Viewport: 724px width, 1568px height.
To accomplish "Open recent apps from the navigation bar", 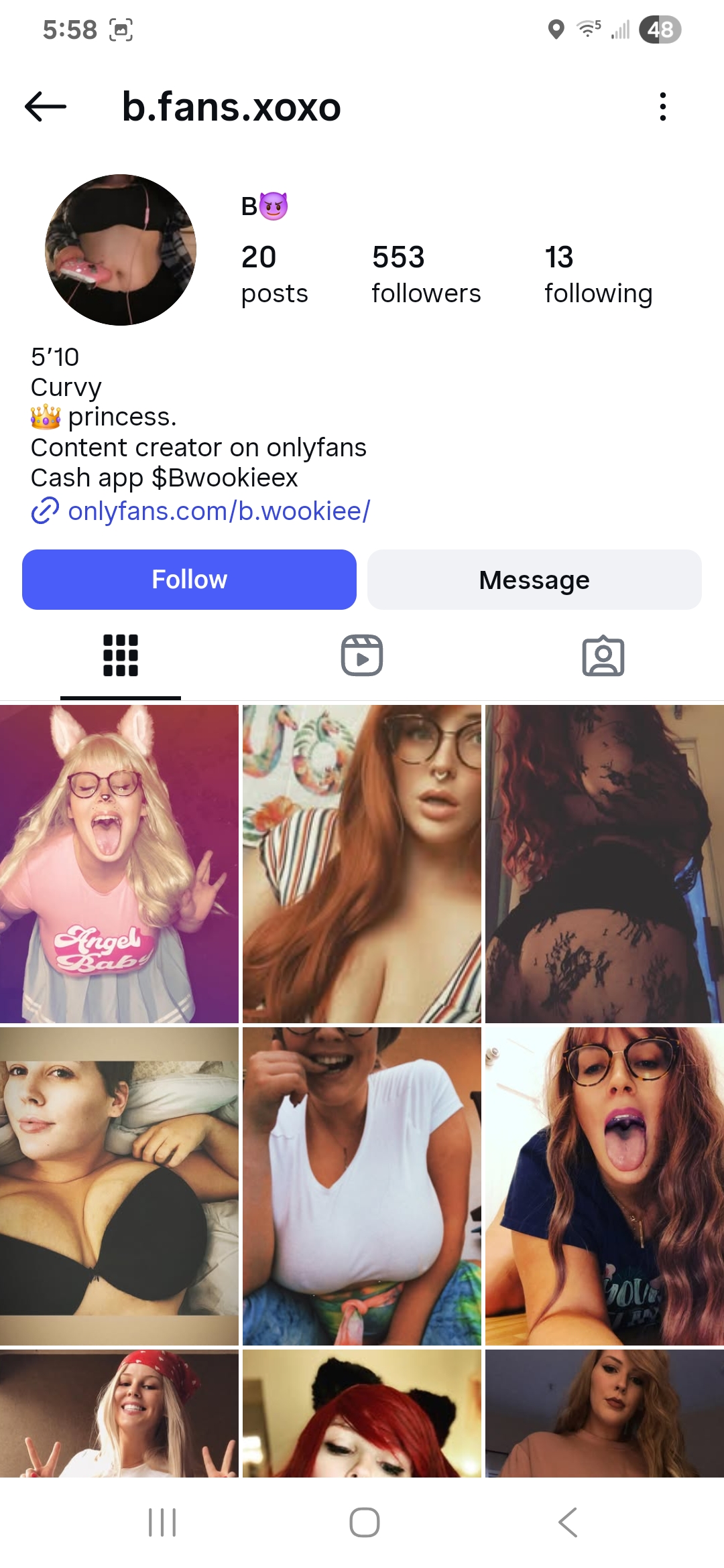I will point(162,1522).
